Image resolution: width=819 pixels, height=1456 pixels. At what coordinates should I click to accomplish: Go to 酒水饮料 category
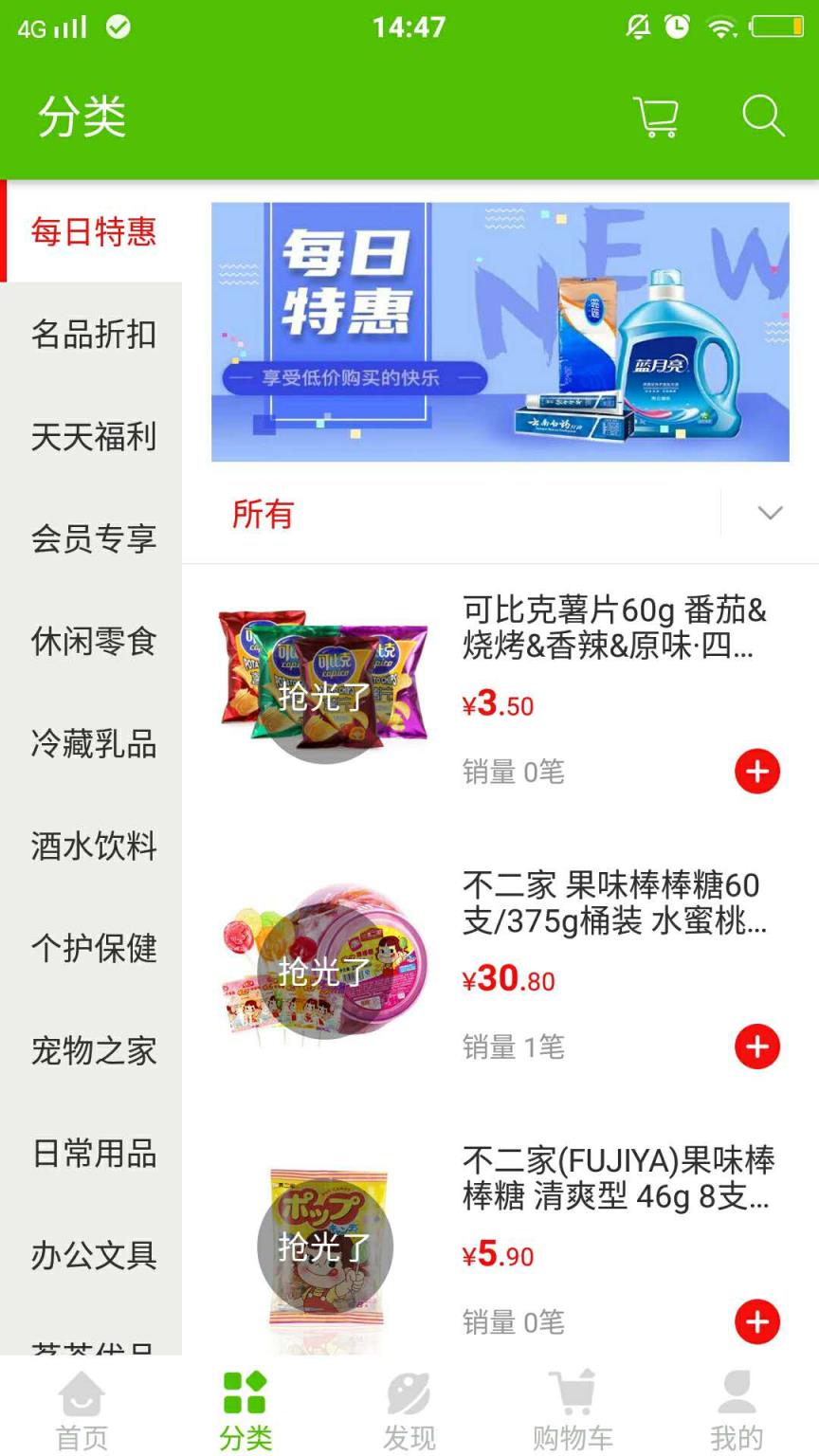point(93,846)
